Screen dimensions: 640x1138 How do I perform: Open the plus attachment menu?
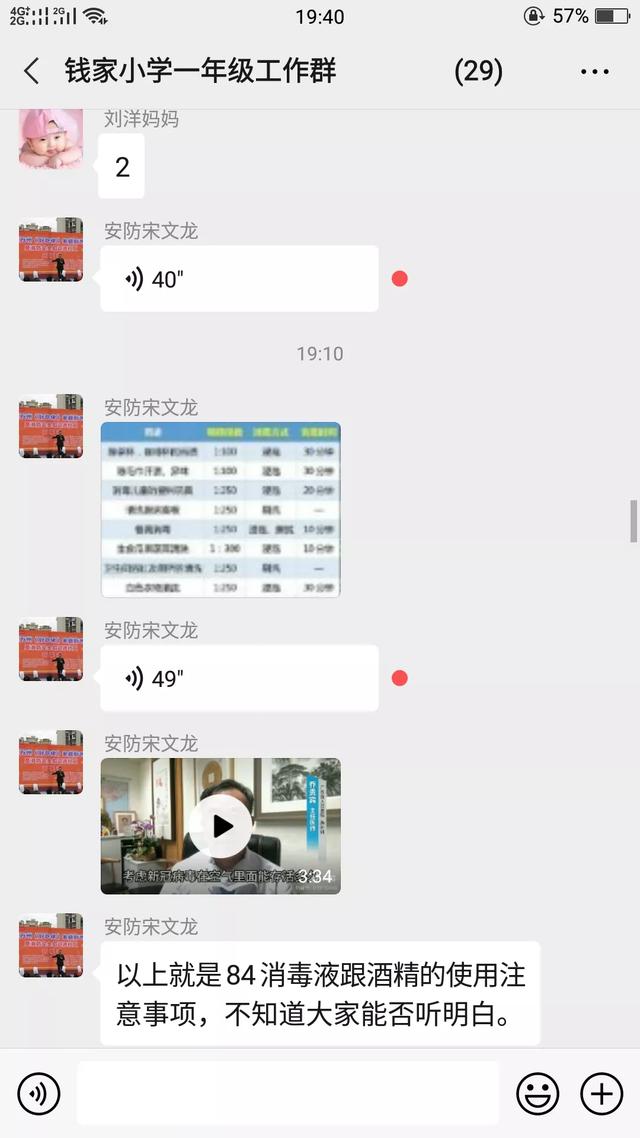[601, 1094]
